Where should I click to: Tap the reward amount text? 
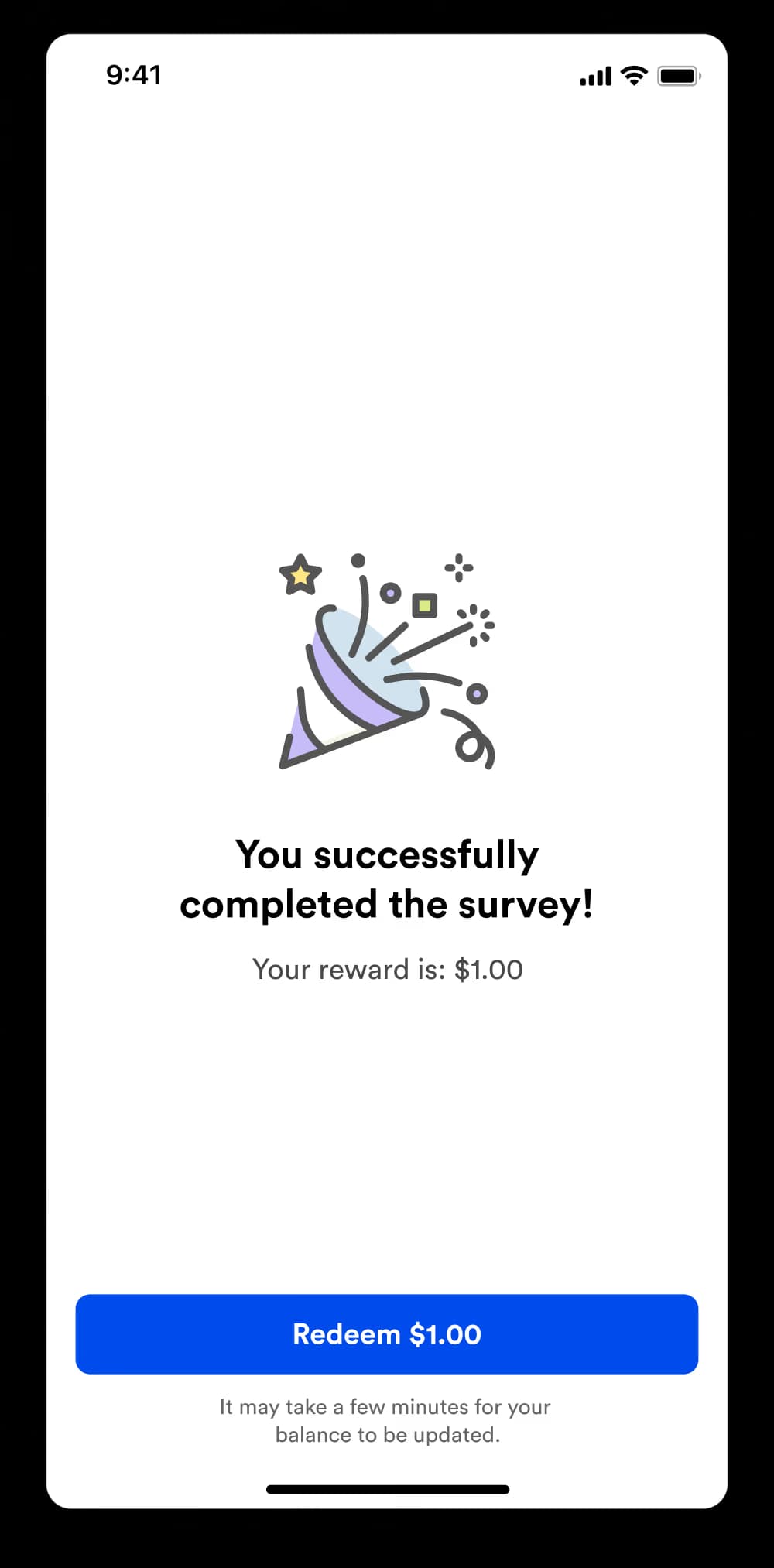[387, 969]
